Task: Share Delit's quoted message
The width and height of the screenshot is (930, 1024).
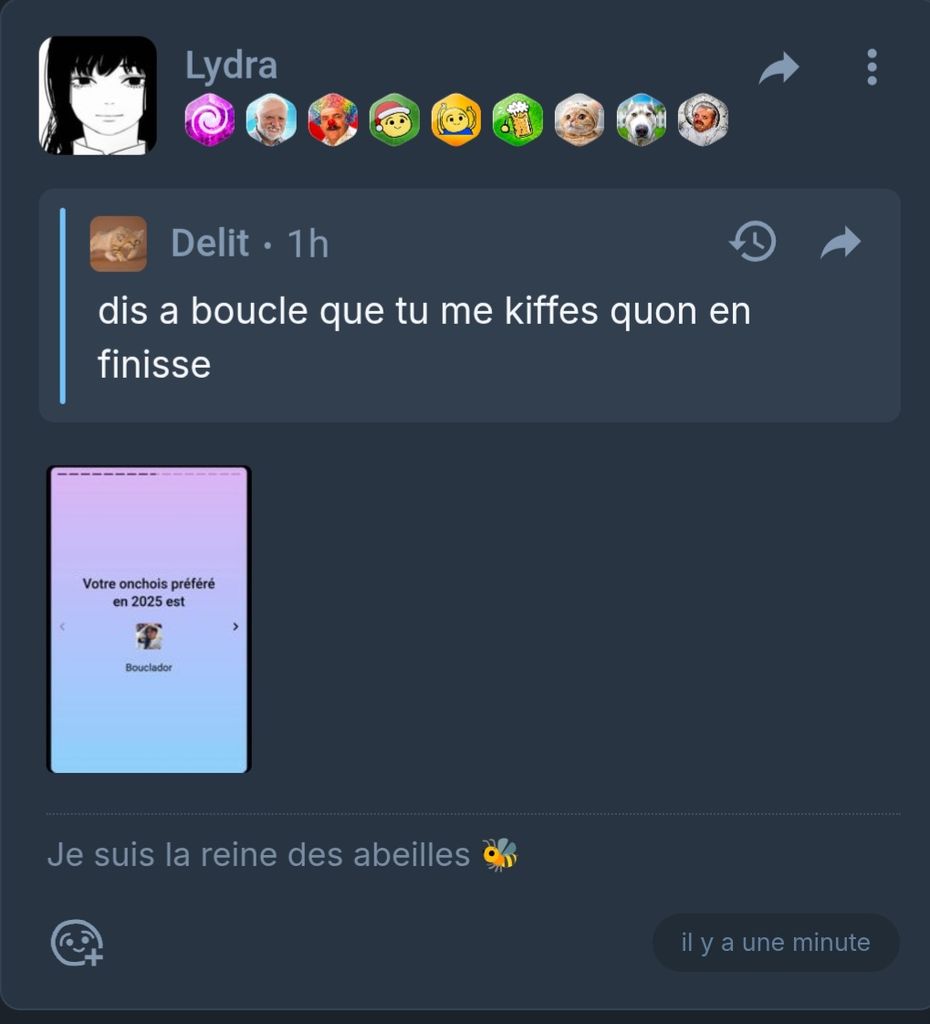Action: pyautogui.click(x=840, y=242)
